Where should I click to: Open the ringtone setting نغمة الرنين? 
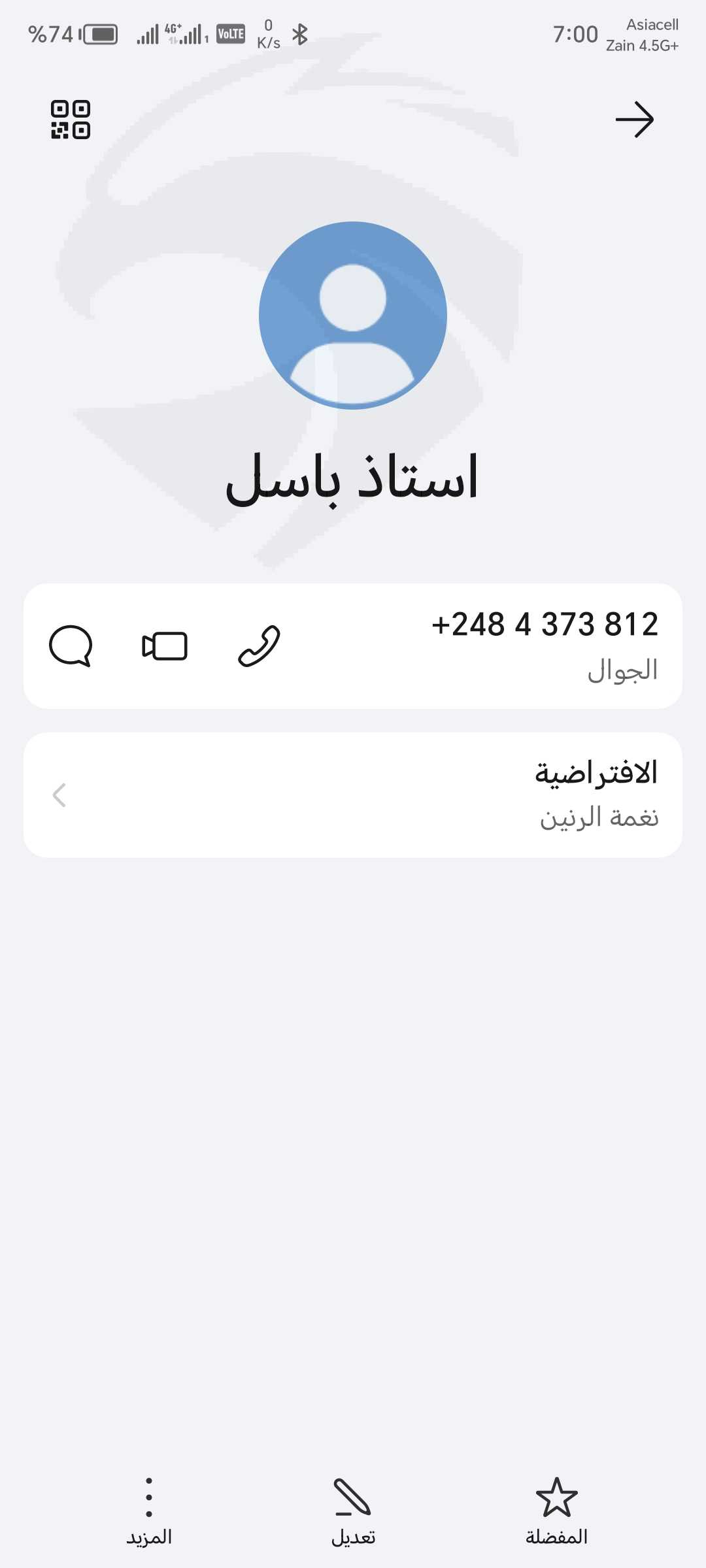353,795
